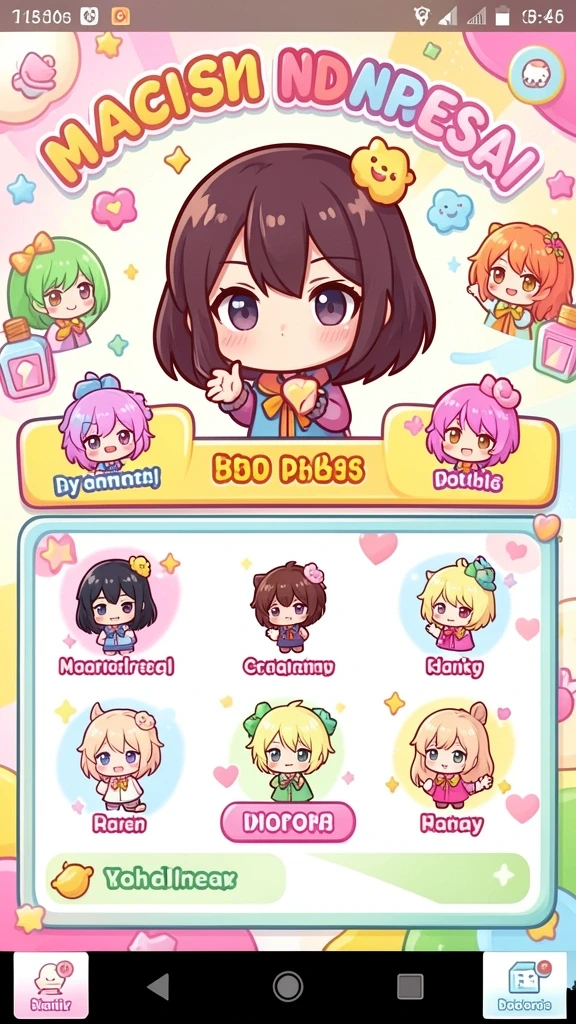This screenshot has width=576, height=1024.
Task: Go to the system home screen
Action: tap(287, 986)
